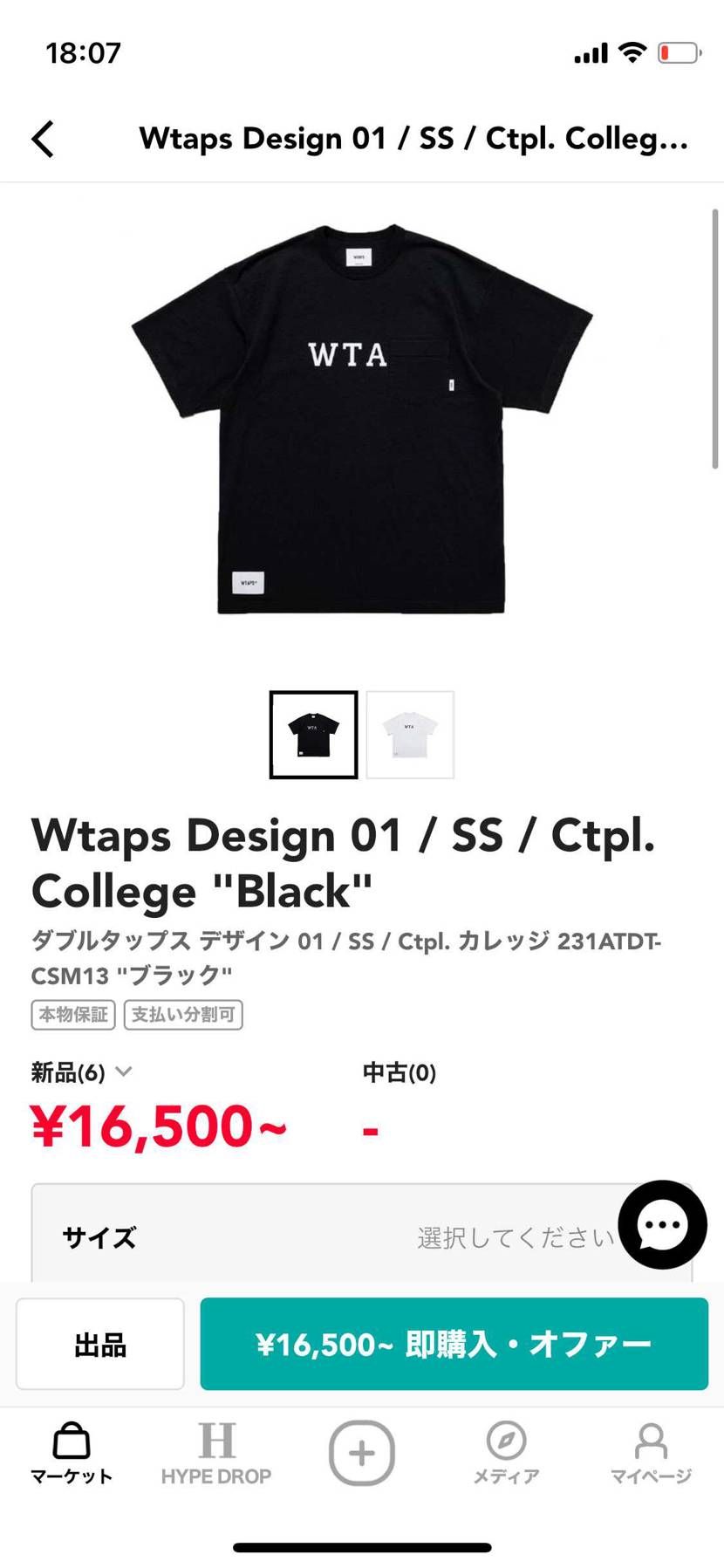Tap the red ¥16,500~ price text
The height and width of the screenshot is (1568, 724).
click(x=160, y=1127)
